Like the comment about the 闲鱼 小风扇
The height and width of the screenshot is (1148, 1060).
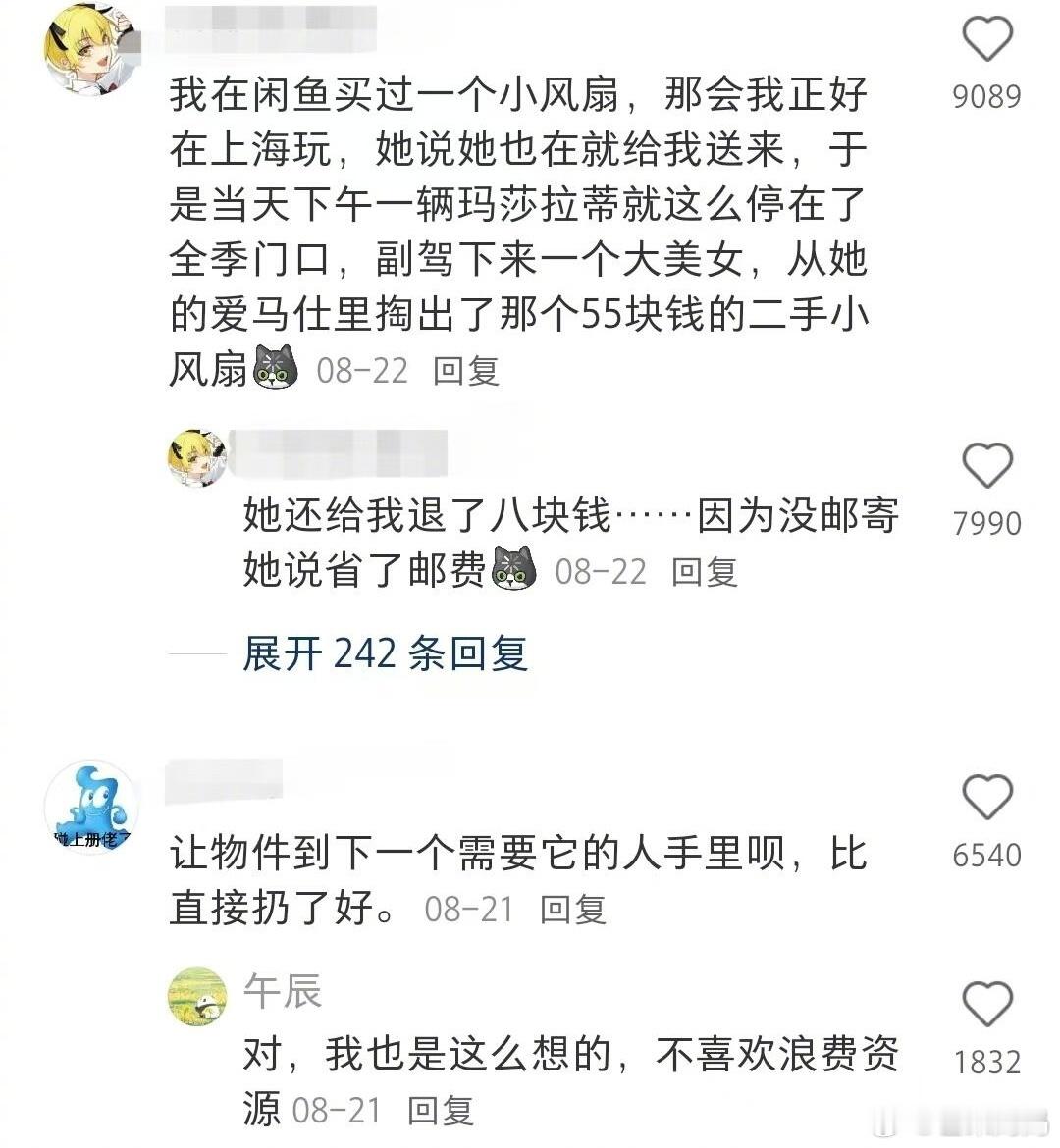point(986,41)
